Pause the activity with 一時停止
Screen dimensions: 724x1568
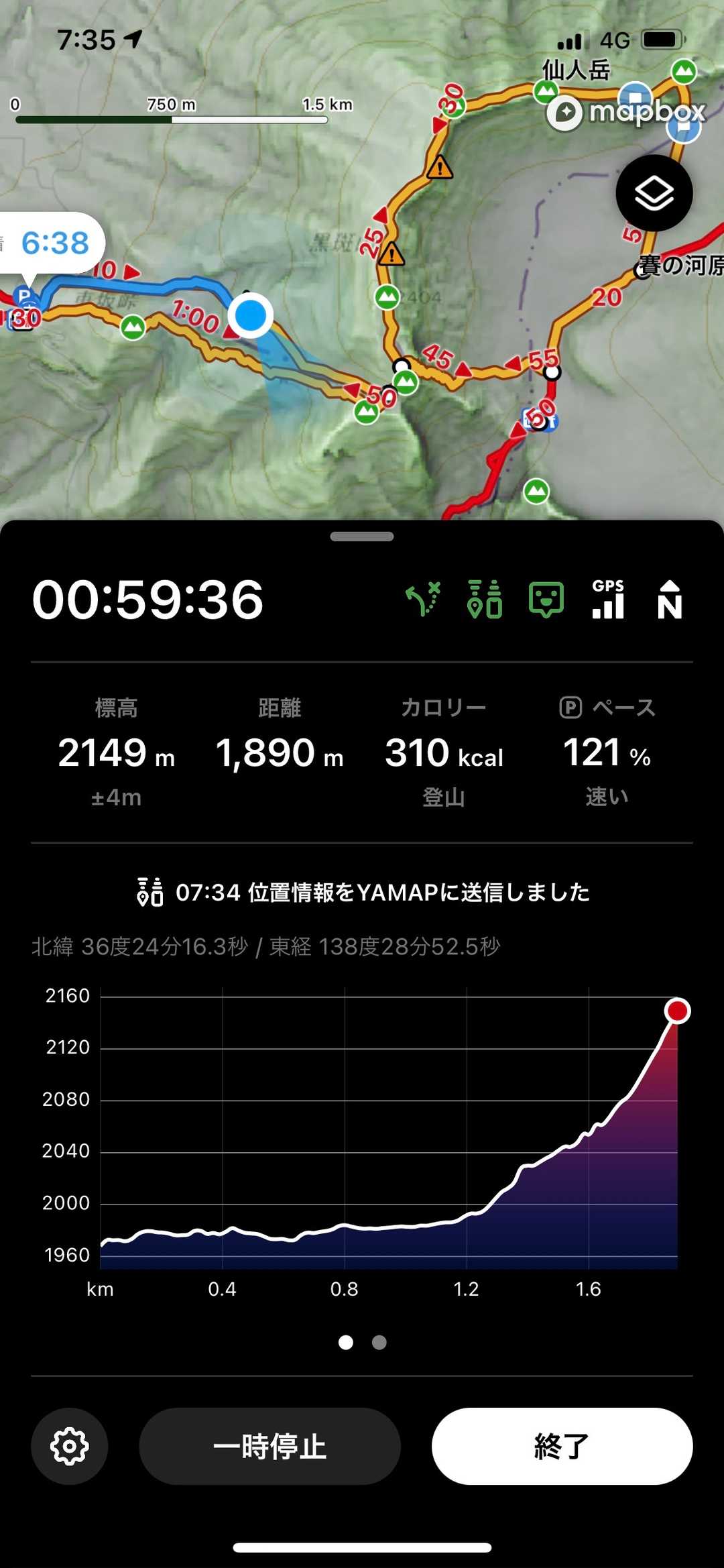(x=269, y=1447)
